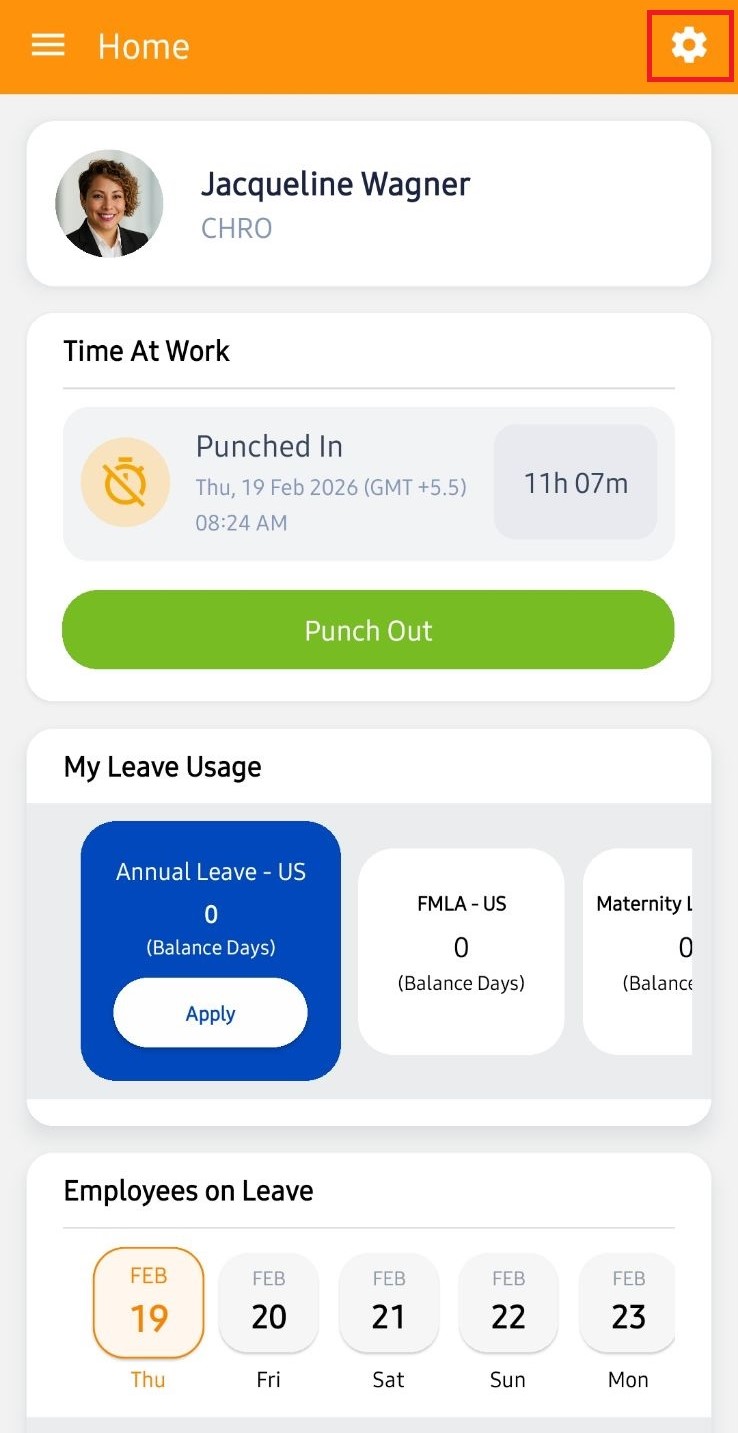Viewport: 738px width, 1433px height.
Task: Punch out of work
Action: coord(368,630)
